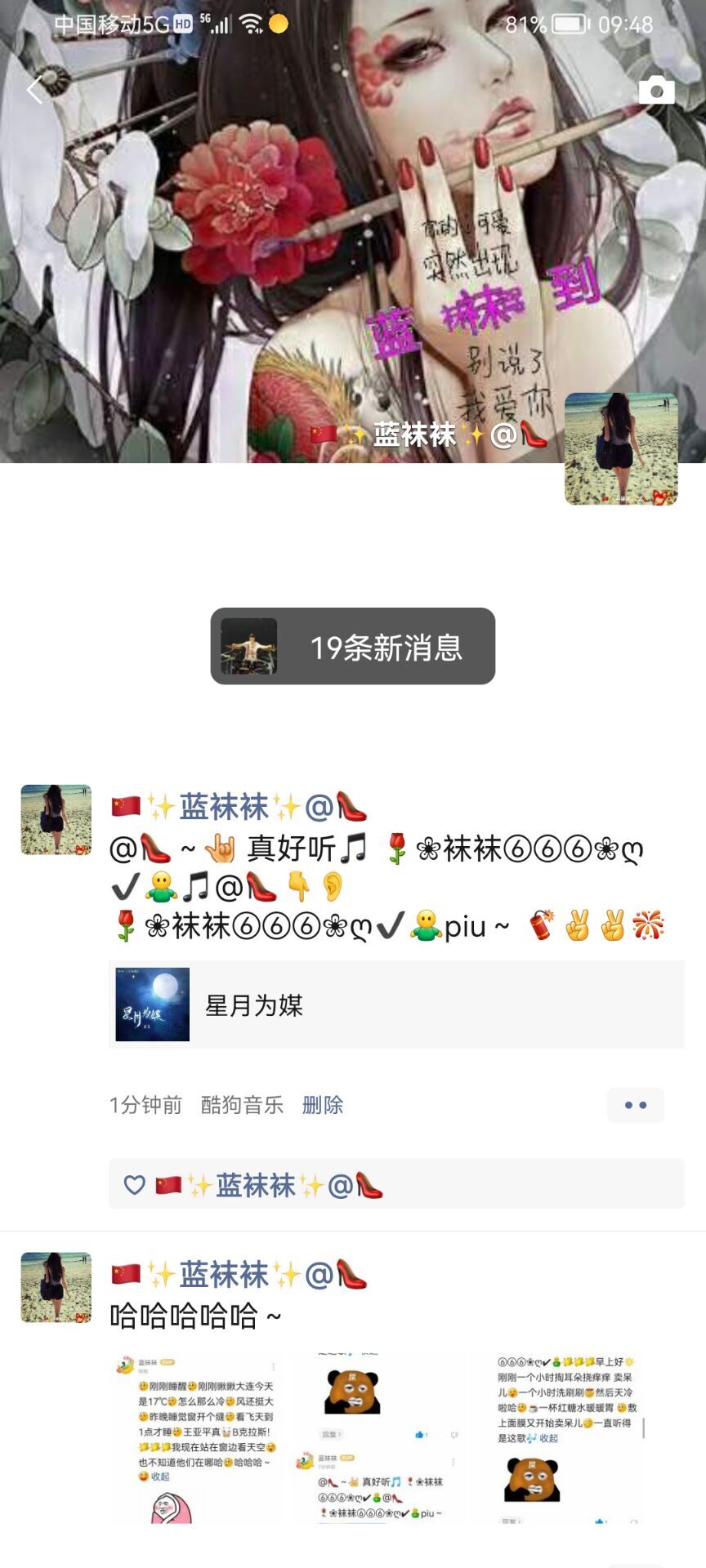Open the 星月为媒 song card
Viewport: 706px width, 1568px height.
396,1004
